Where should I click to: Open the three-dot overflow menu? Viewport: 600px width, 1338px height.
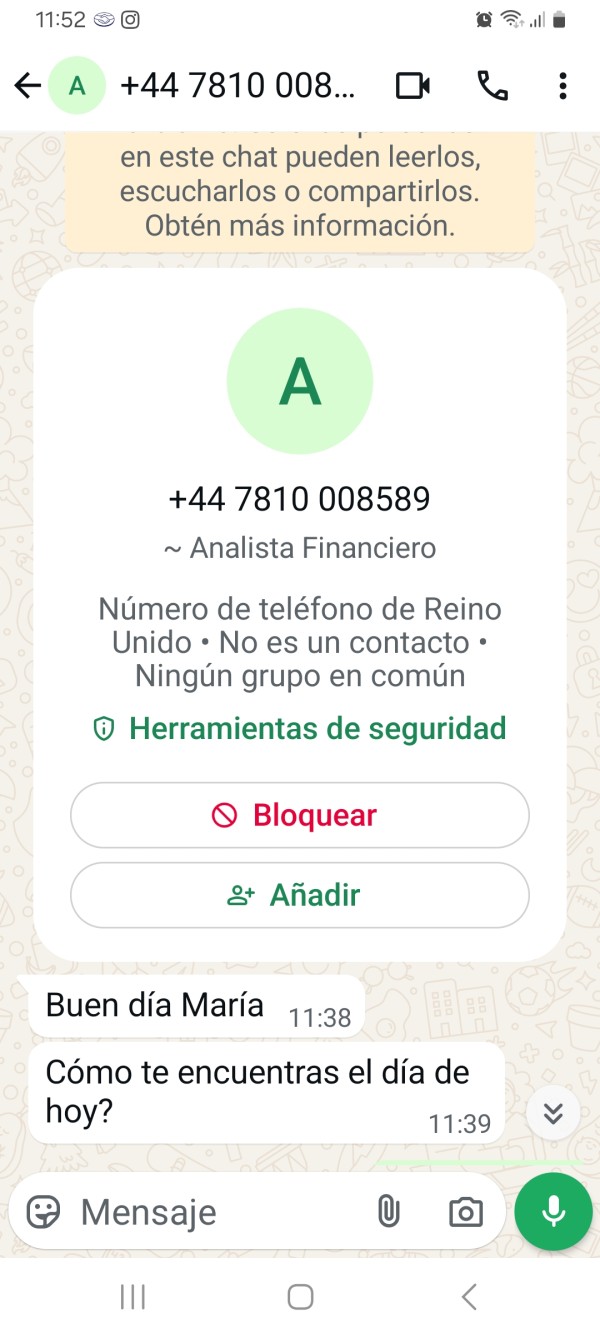563,86
